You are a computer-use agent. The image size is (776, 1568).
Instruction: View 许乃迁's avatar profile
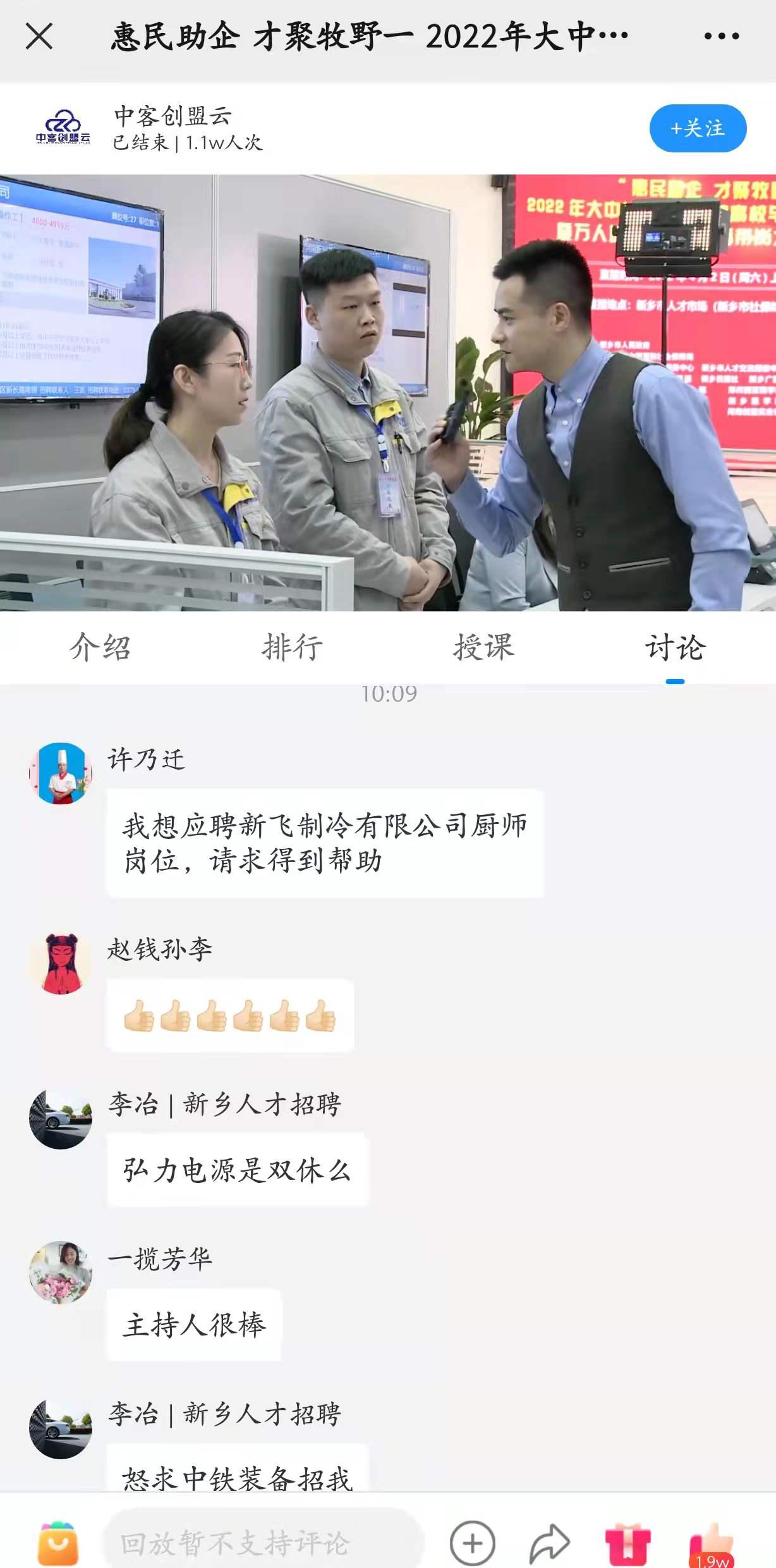point(61,773)
